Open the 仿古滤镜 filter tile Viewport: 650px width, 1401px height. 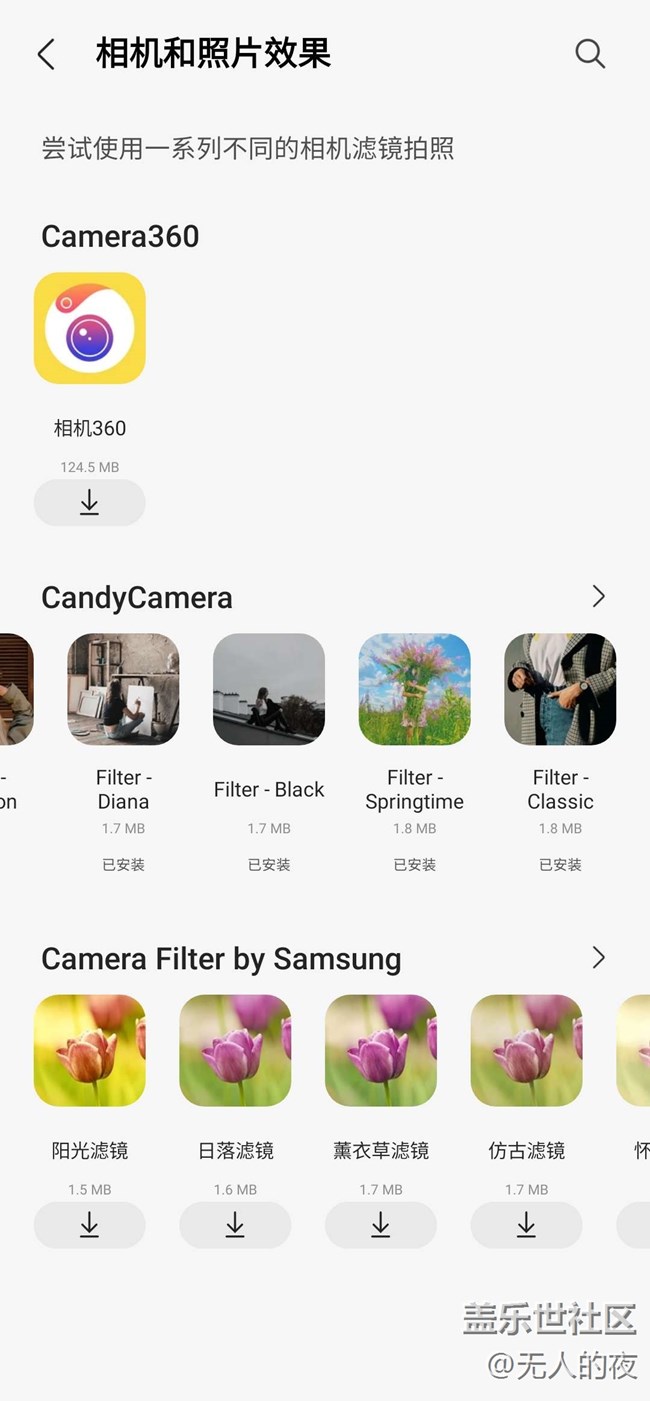pos(527,1050)
